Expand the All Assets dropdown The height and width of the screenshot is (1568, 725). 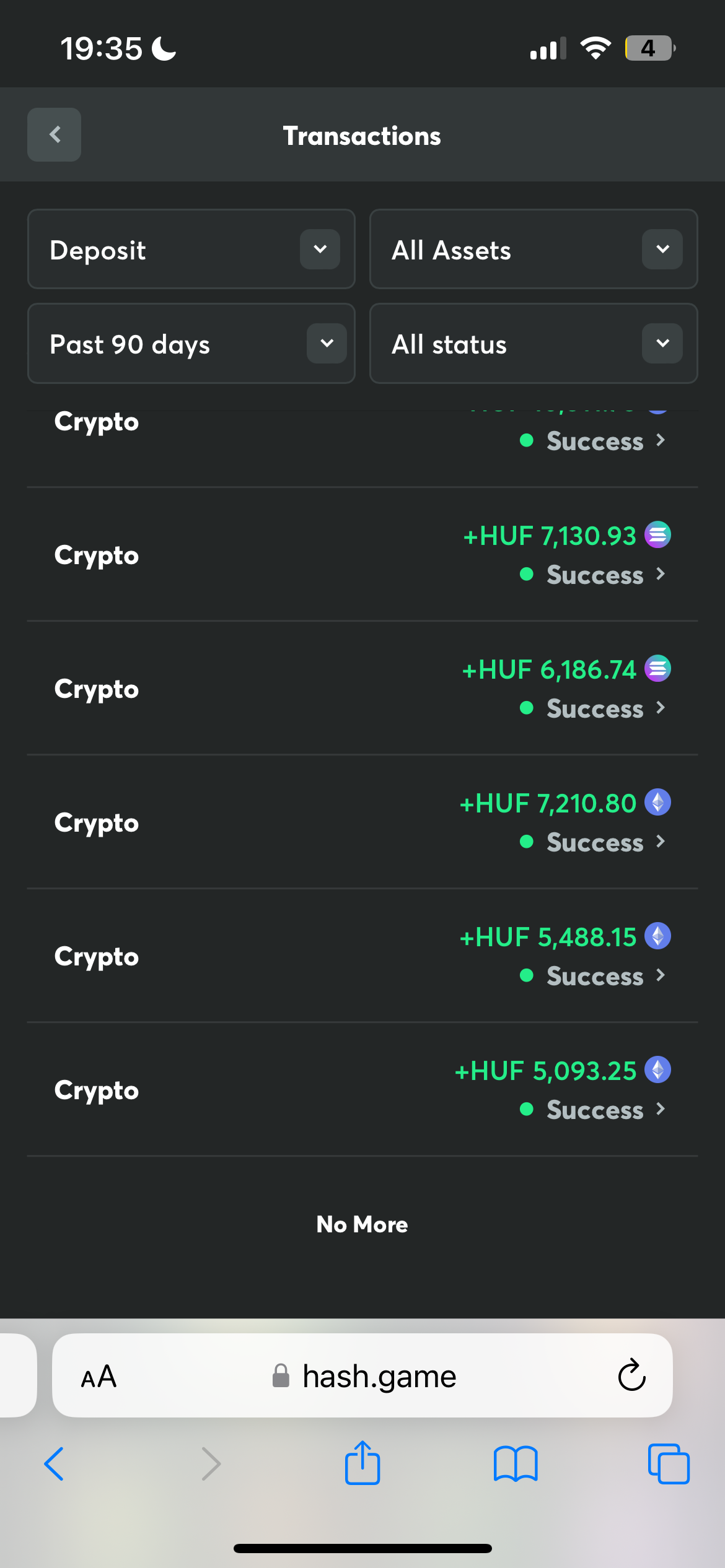coord(534,249)
